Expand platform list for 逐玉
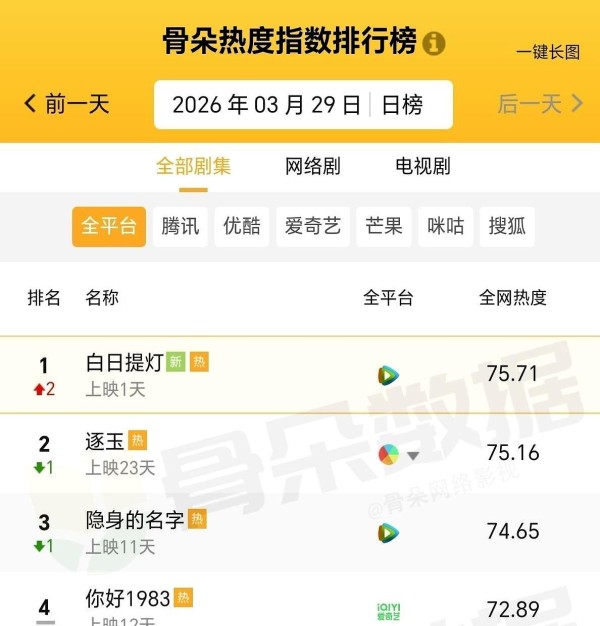Viewport: 600px width, 626px height. (x=413, y=456)
